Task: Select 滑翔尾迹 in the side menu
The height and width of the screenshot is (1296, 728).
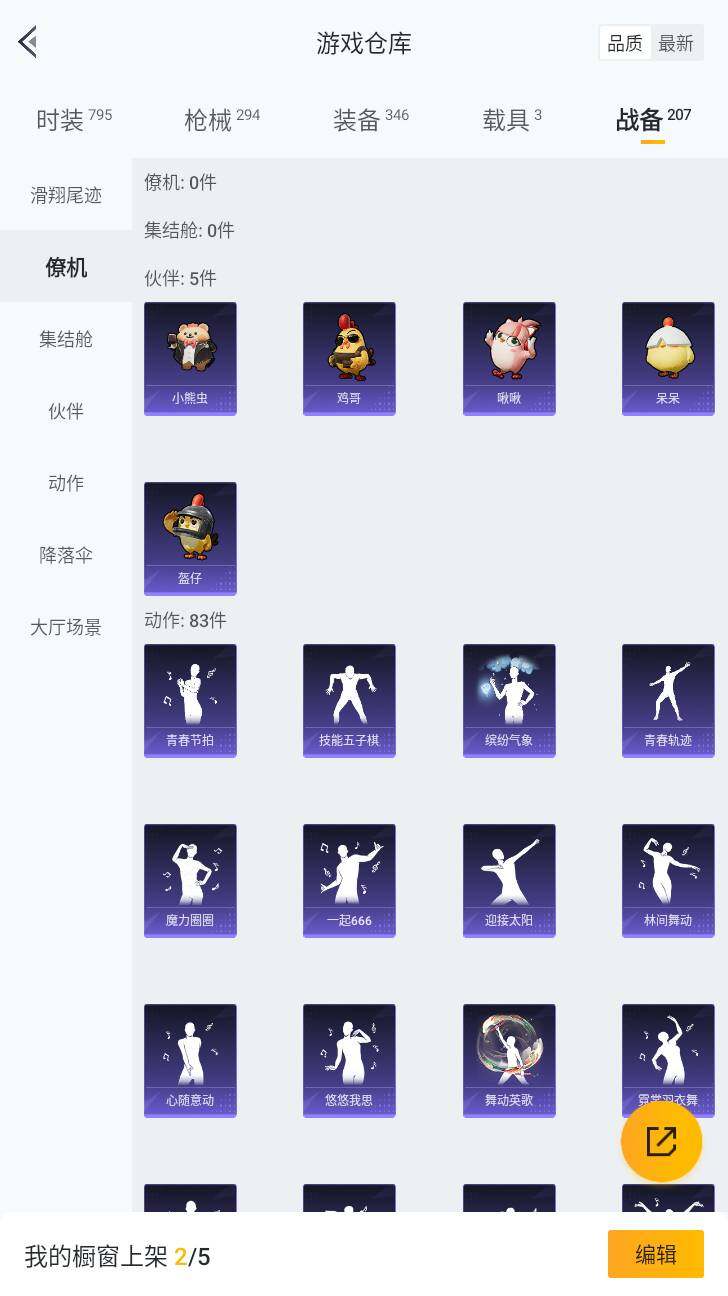Action: [x=66, y=195]
